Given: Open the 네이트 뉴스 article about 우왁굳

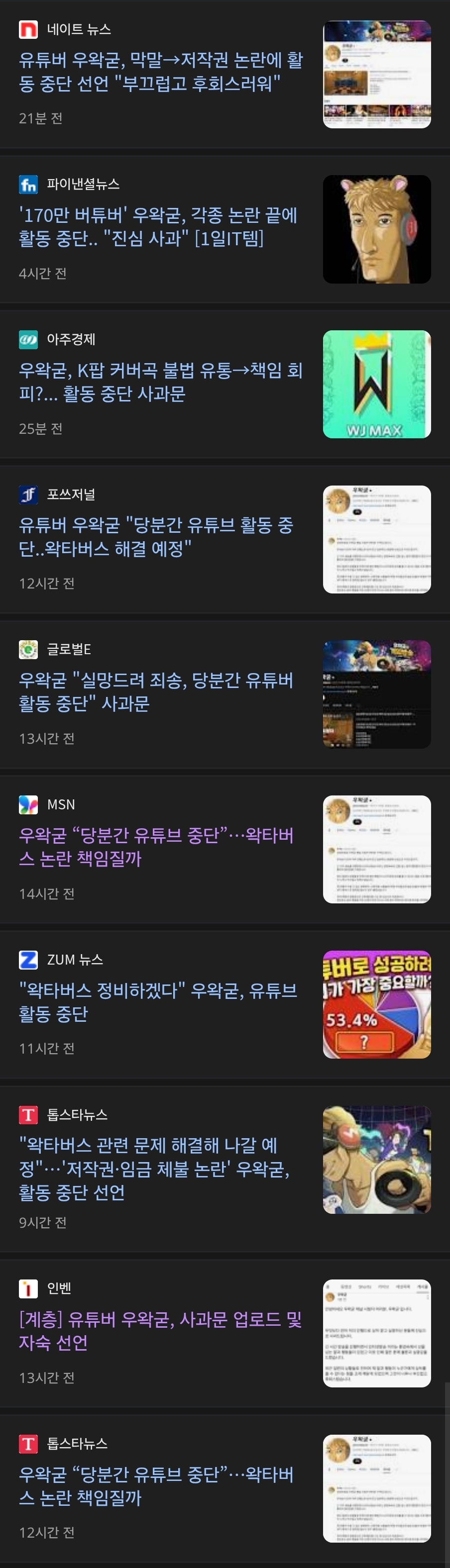Looking at the screenshot, I should point(161,72).
